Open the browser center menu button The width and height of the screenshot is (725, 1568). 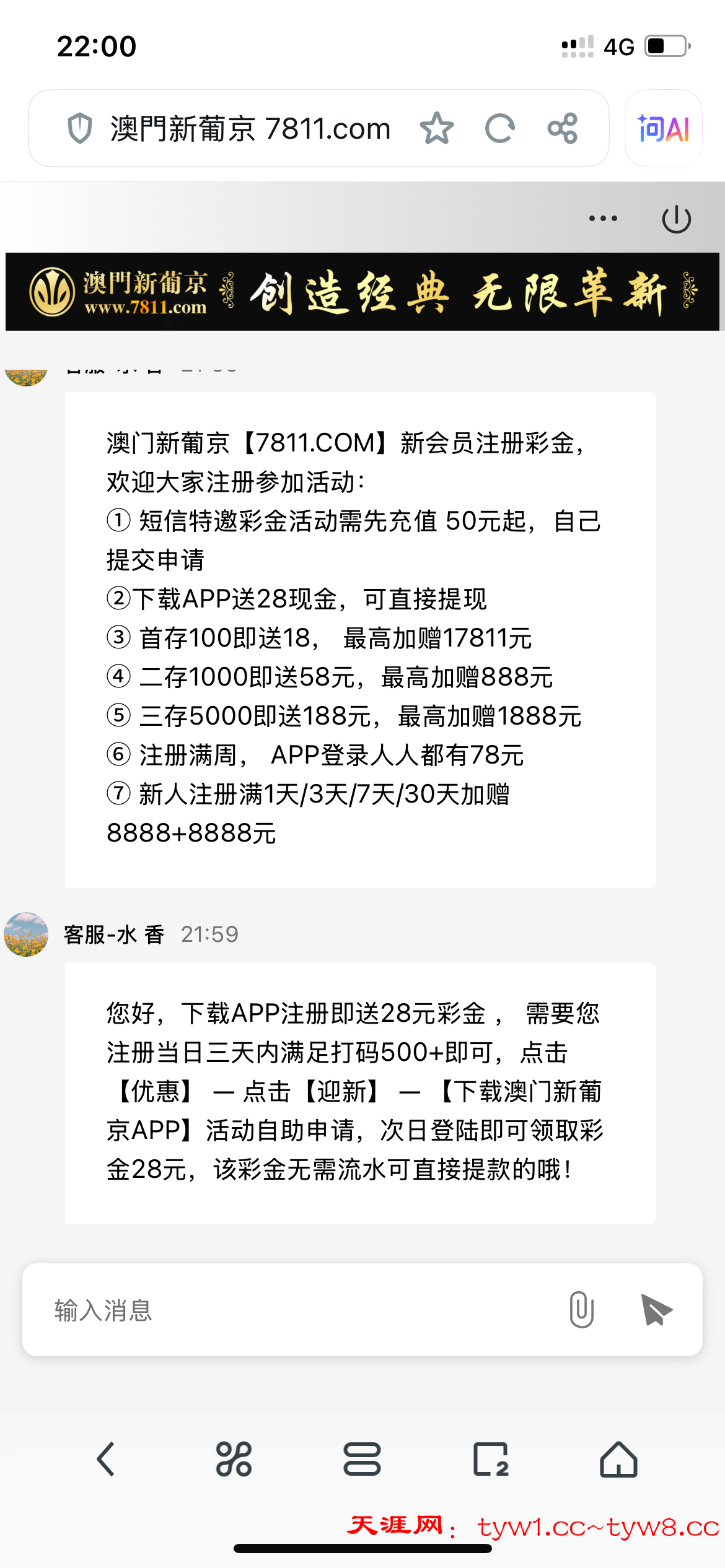click(362, 1460)
